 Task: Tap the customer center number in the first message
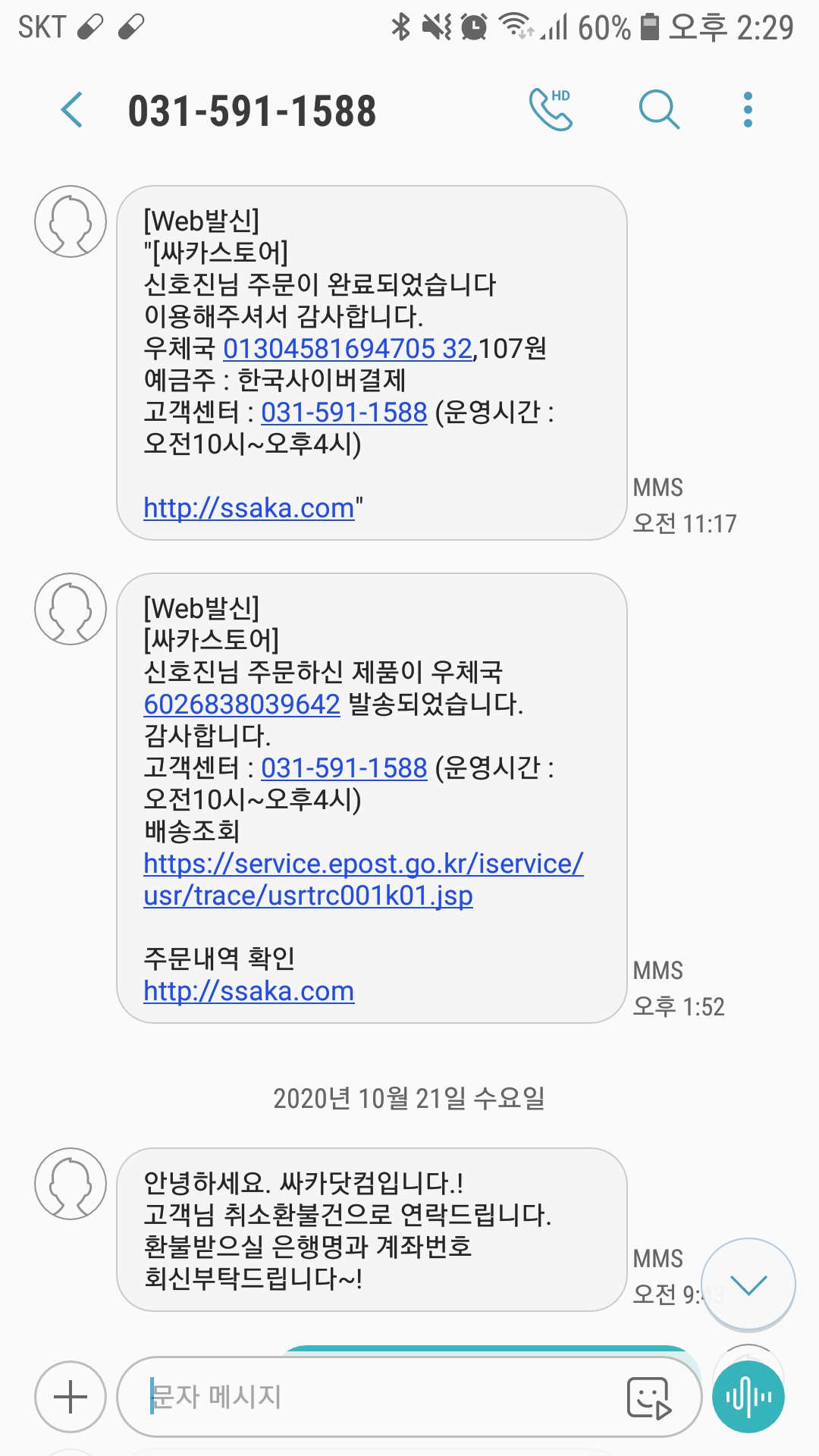[344, 412]
